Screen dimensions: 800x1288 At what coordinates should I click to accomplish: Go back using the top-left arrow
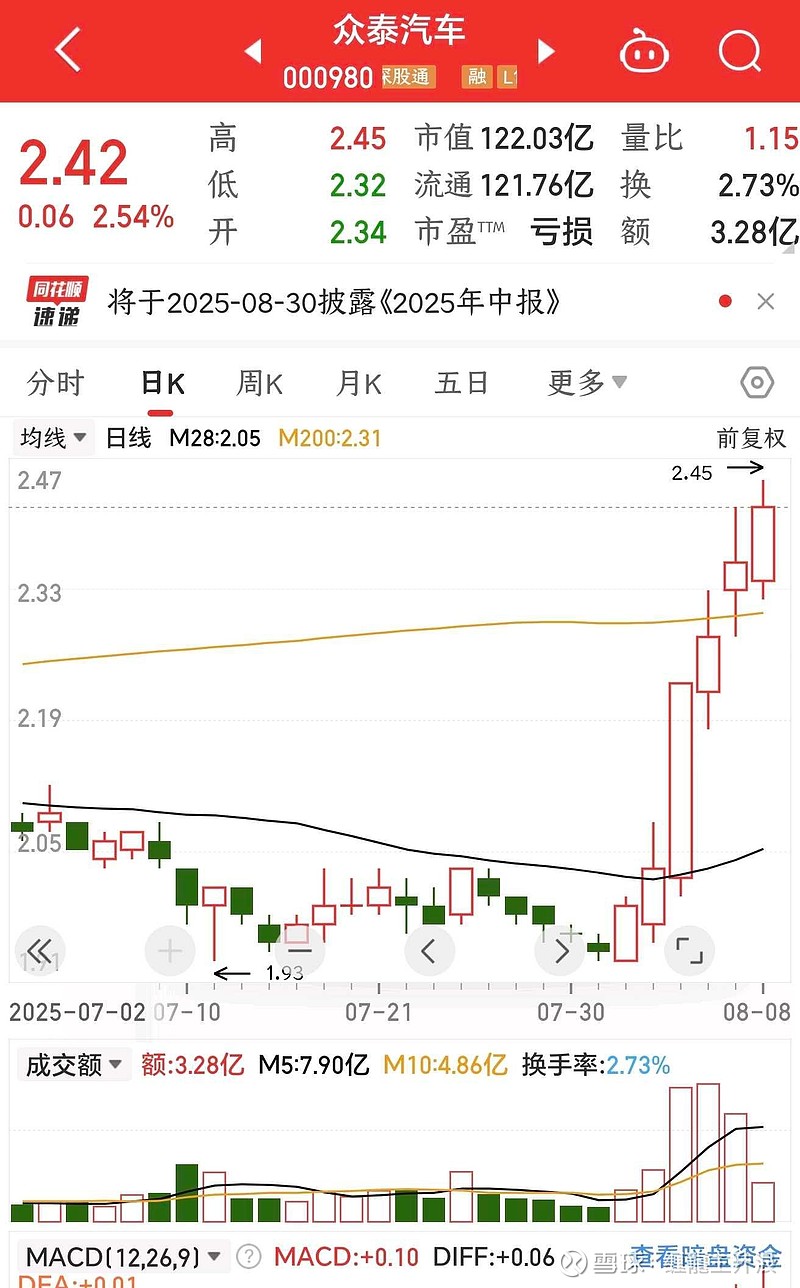pos(68,50)
